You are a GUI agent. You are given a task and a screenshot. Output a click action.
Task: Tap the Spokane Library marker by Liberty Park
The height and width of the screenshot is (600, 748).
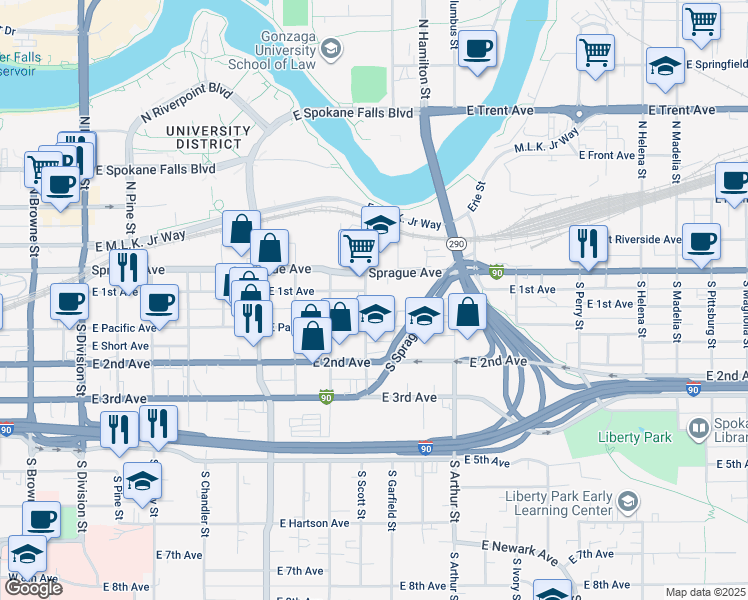coord(699,428)
